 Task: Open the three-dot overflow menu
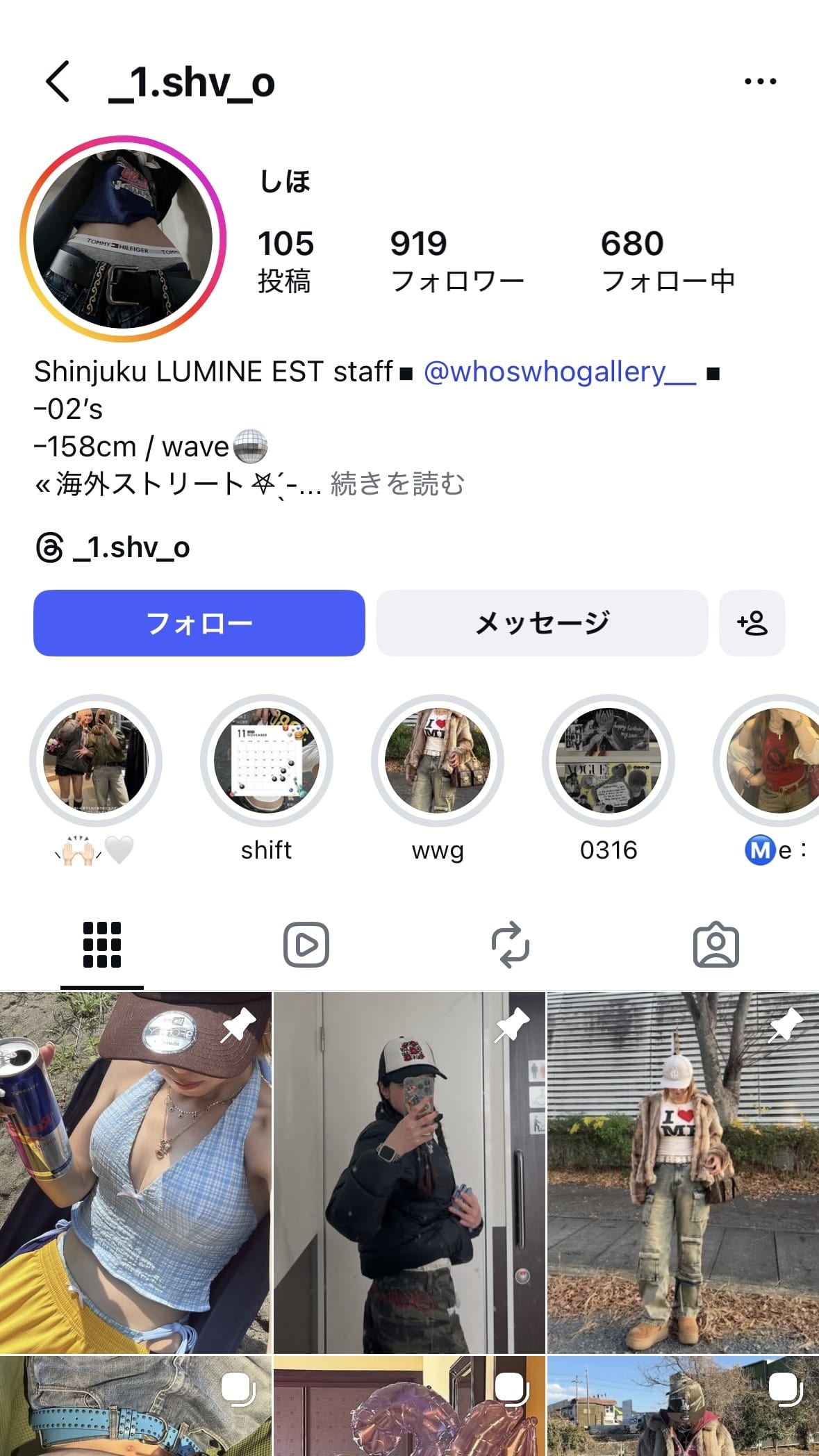760,82
